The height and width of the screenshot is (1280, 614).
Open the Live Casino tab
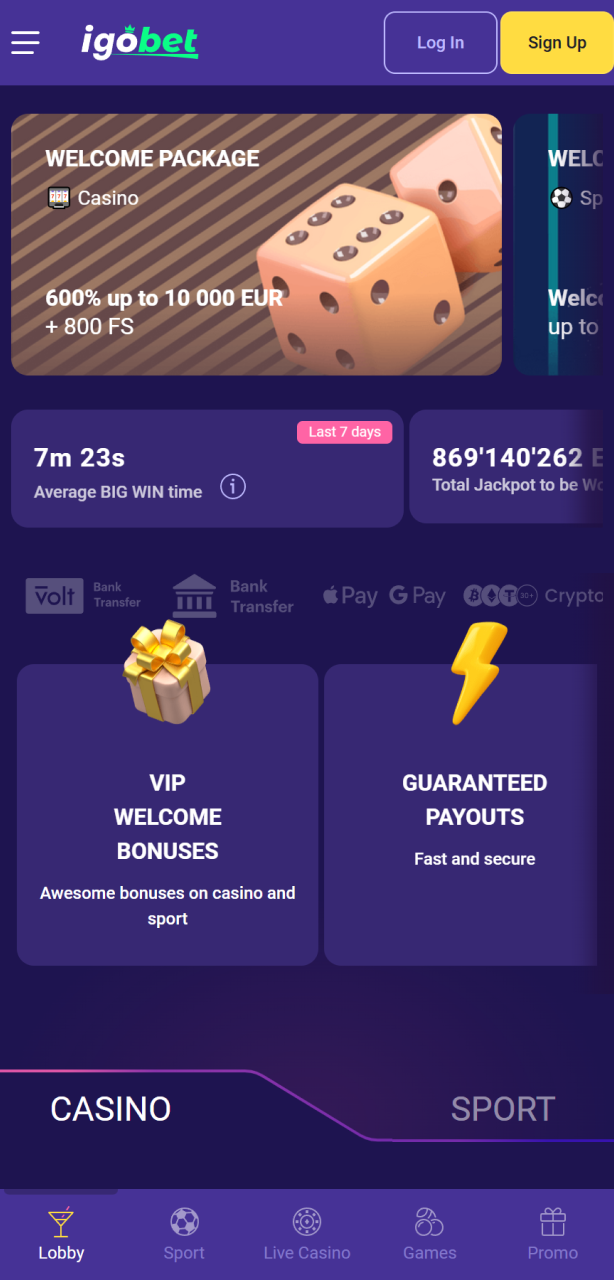click(307, 1235)
